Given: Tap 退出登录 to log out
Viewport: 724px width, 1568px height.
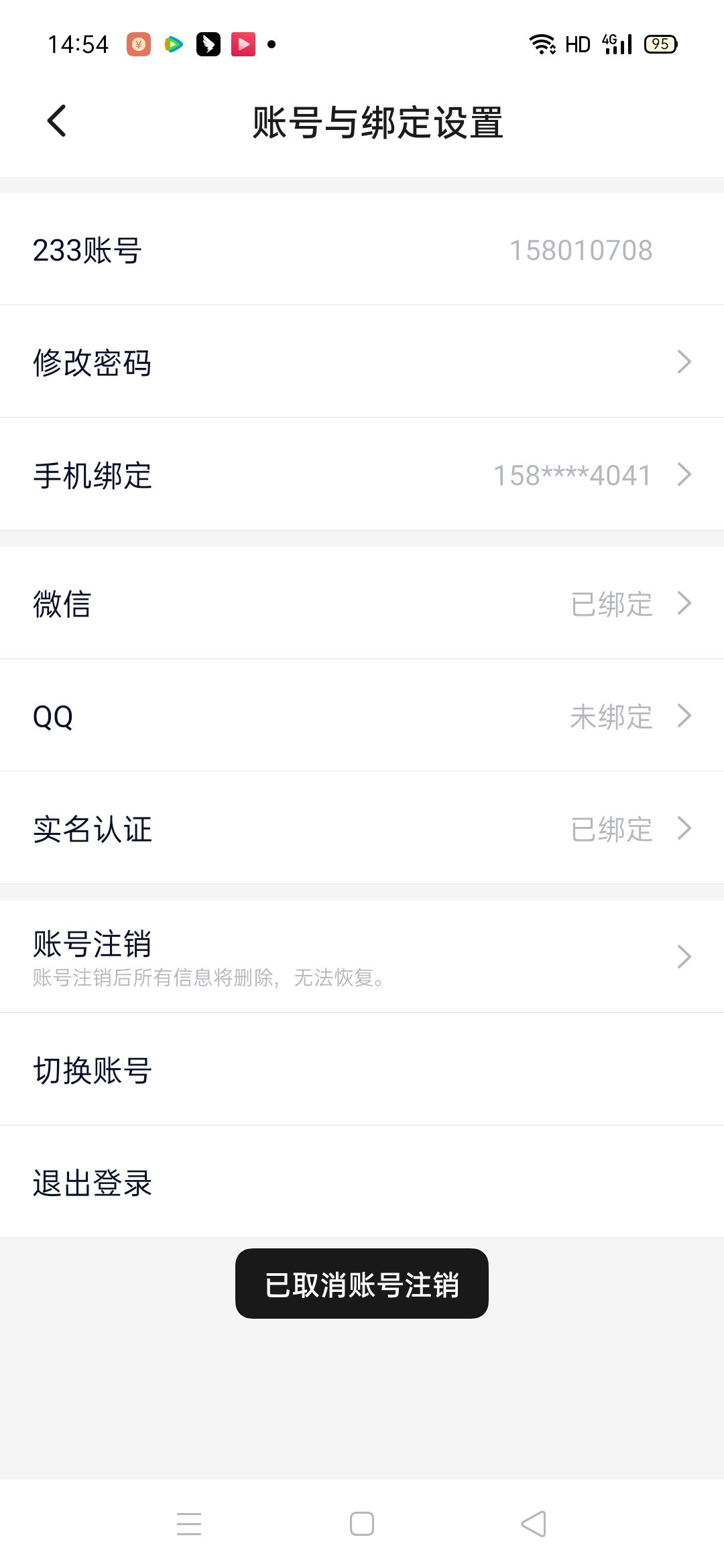Looking at the screenshot, I should [362, 1182].
